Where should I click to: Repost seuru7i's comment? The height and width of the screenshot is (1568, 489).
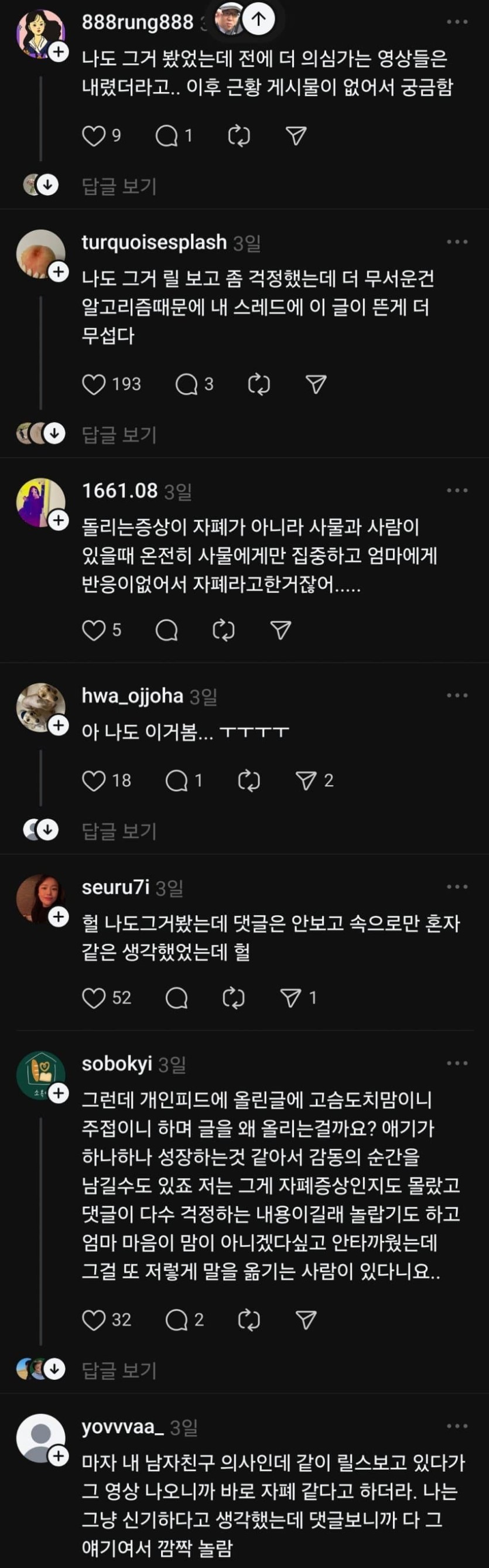point(234,998)
